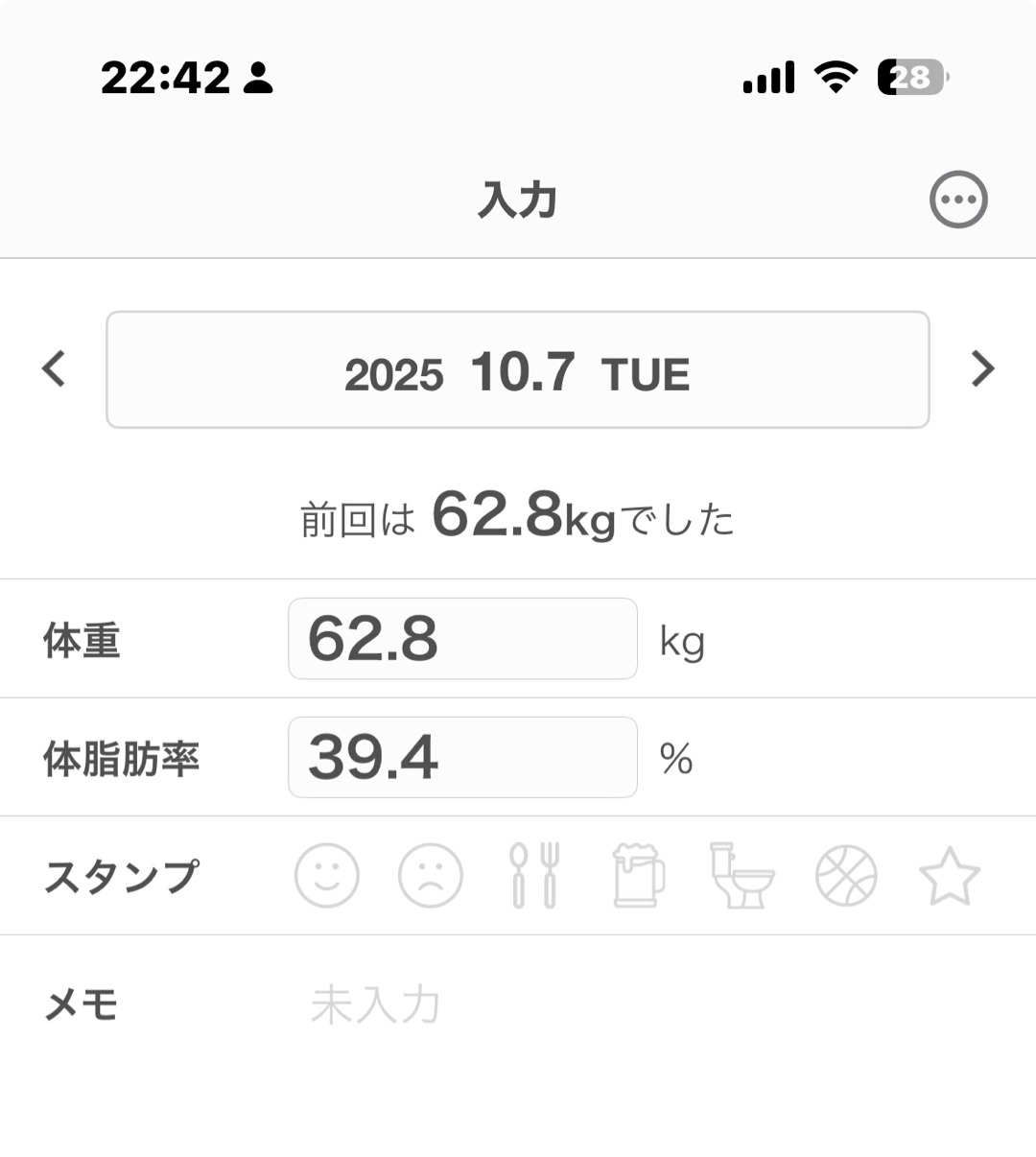1036x1157 pixels.
Task: Add a note in the メモ field
Action: [576, 1005]
